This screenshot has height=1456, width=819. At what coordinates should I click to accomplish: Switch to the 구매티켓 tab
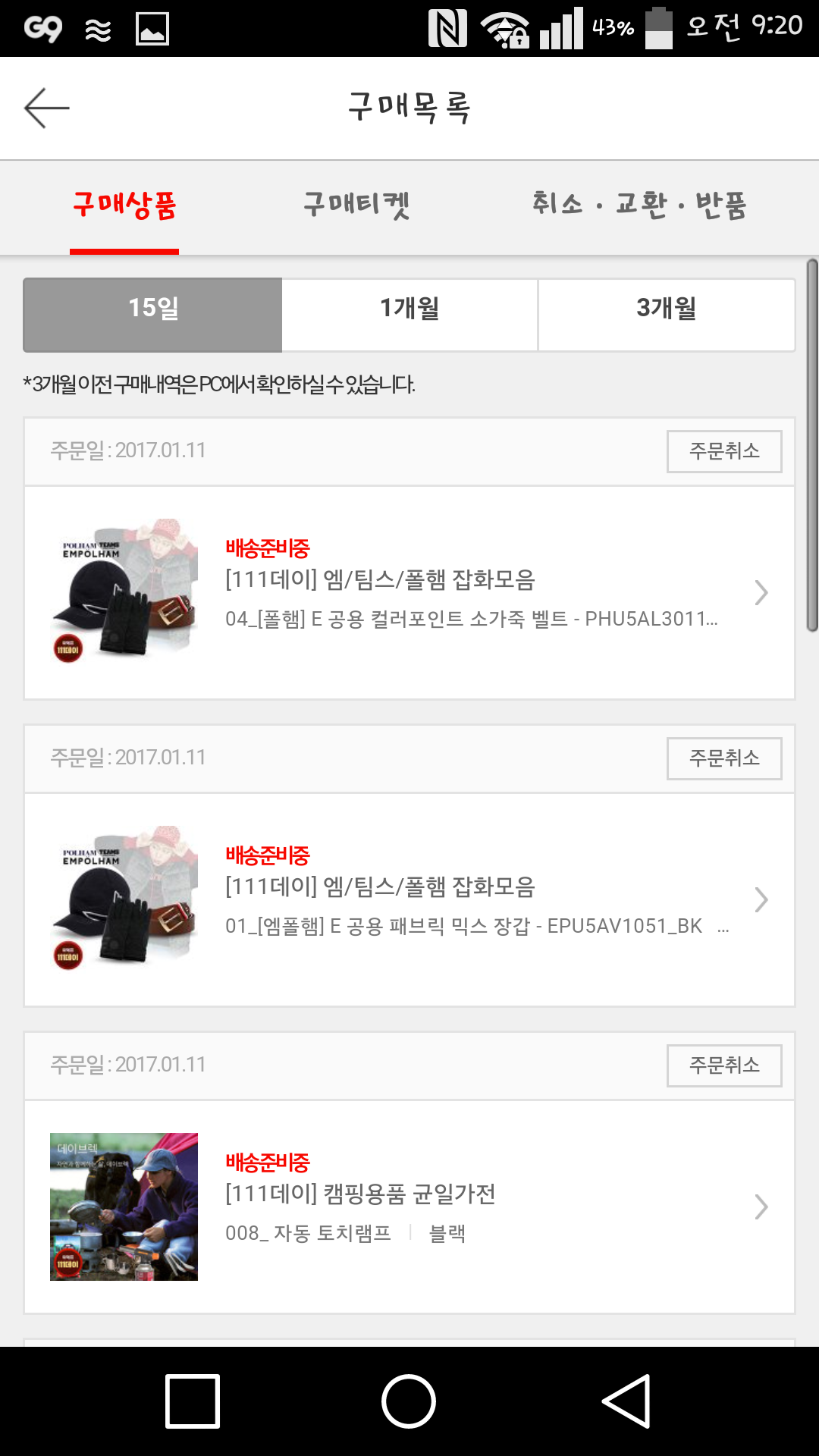click(x=356, y=205)
